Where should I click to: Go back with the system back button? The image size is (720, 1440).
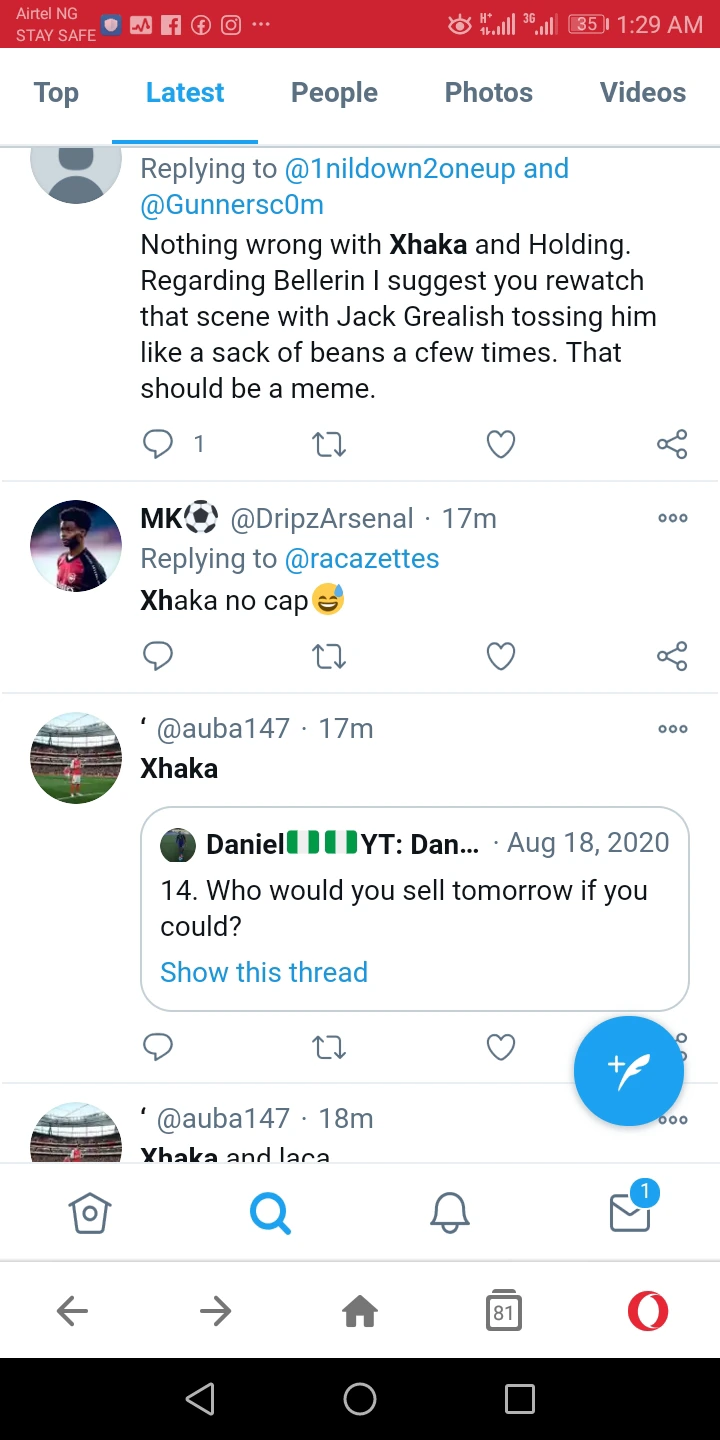click(x=200, y=1398)
